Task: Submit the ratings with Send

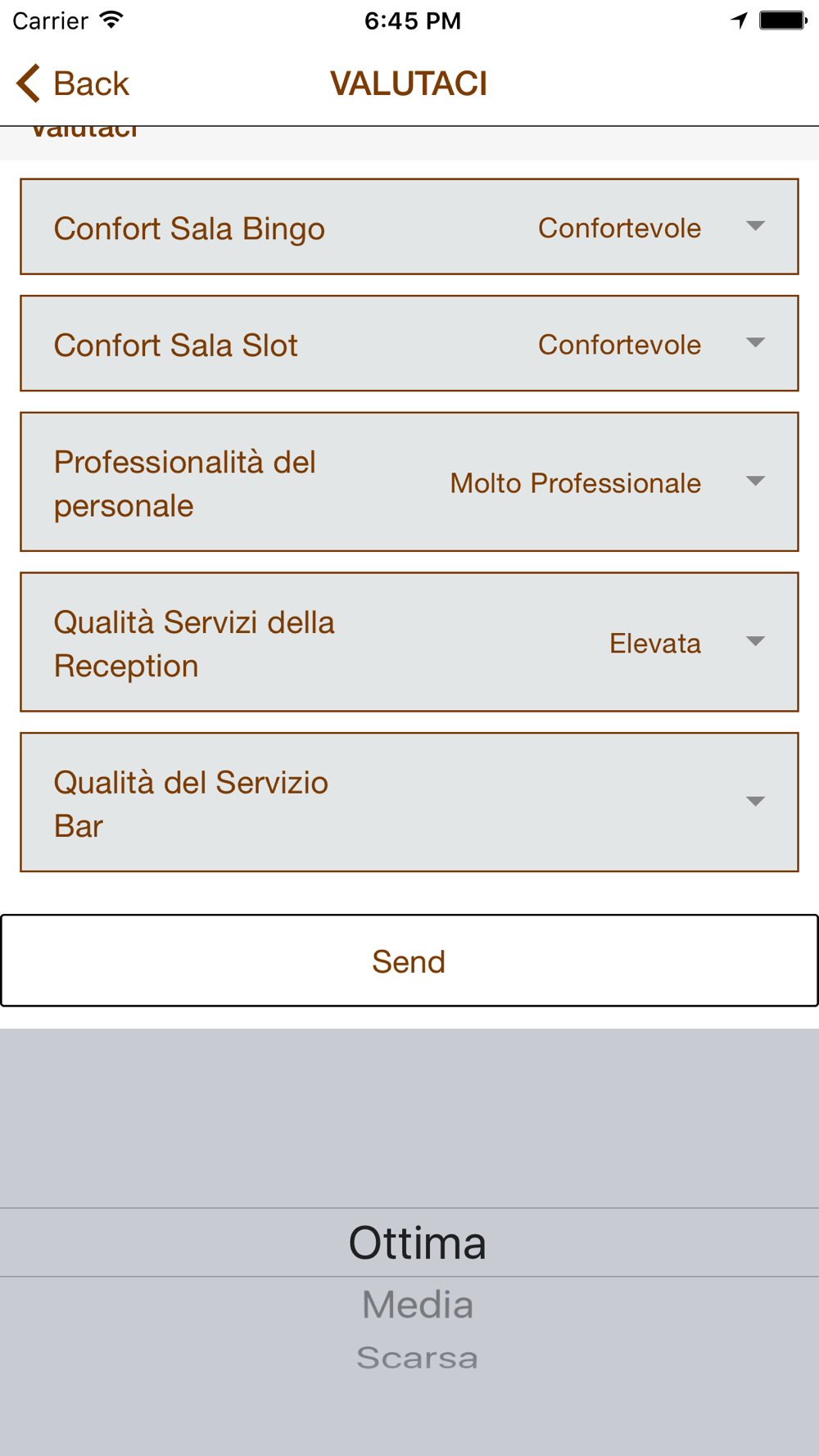Action: coord(409,961)
